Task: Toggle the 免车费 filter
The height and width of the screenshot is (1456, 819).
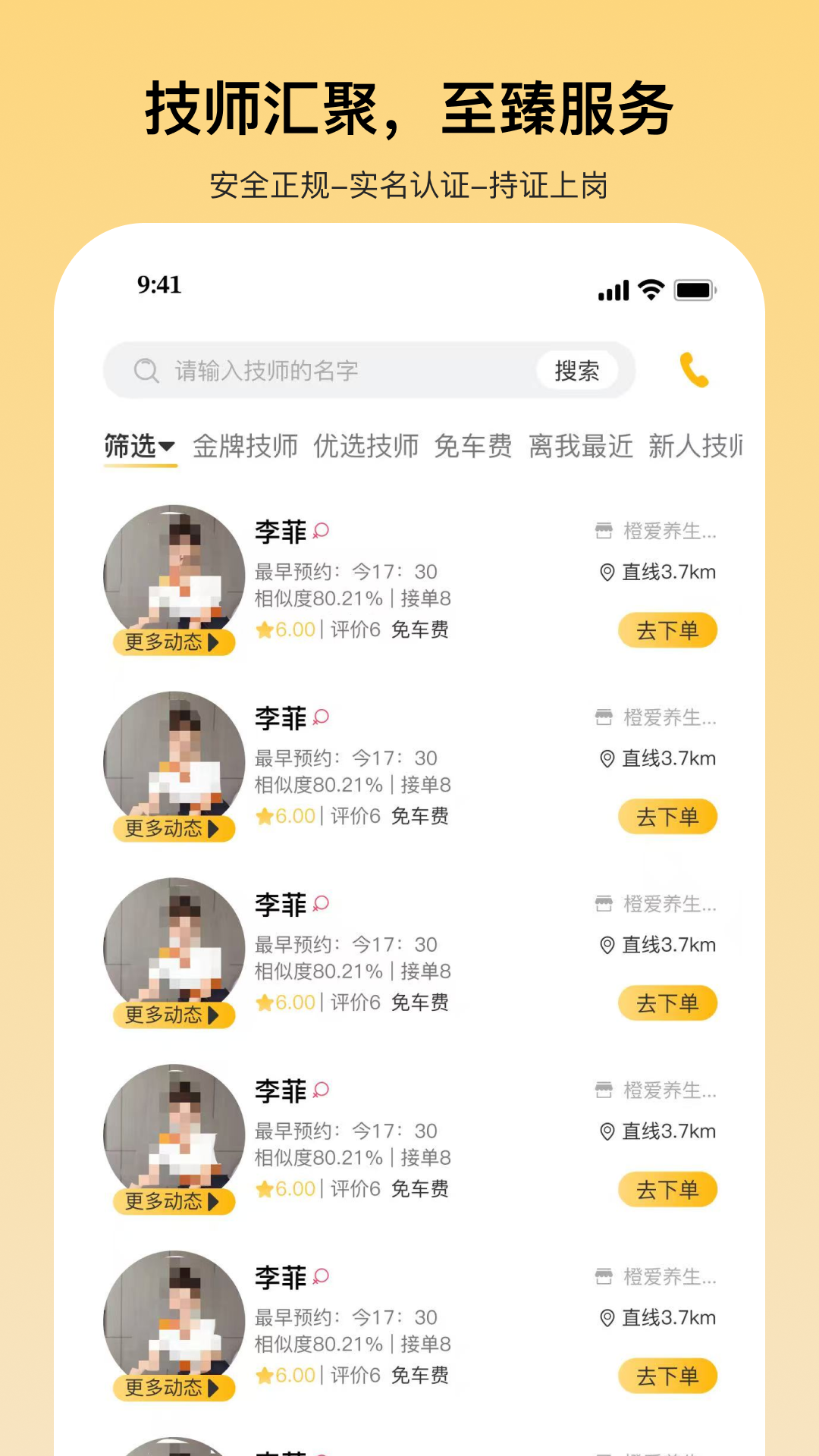Action: pos(473,447)
